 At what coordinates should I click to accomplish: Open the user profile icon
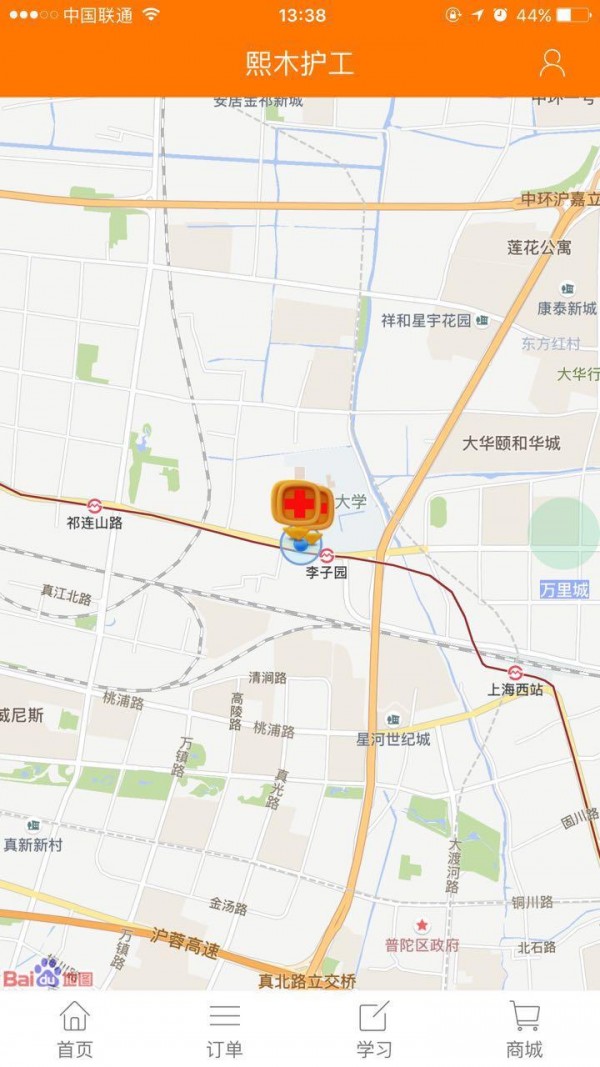(552, 62)
